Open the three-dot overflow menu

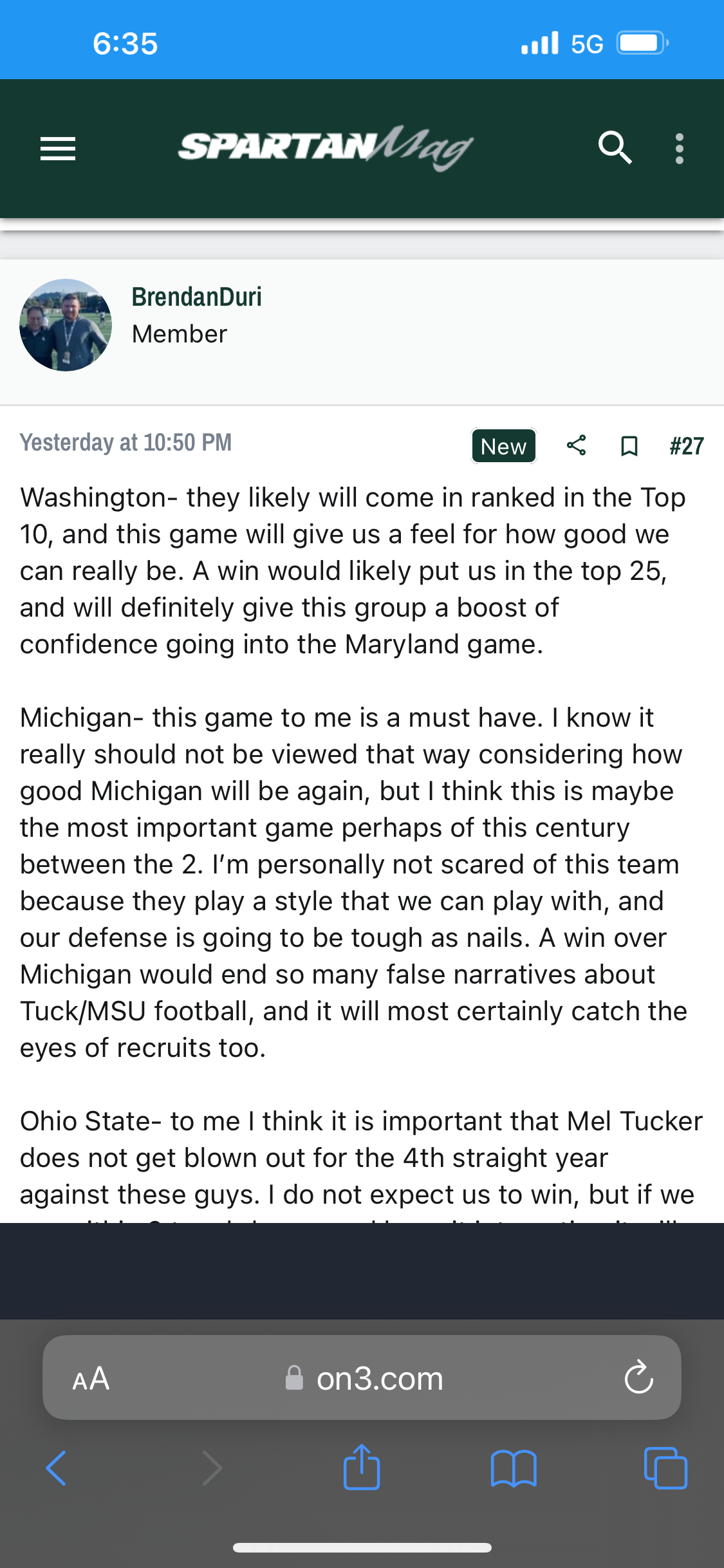[x=678, y=148]
